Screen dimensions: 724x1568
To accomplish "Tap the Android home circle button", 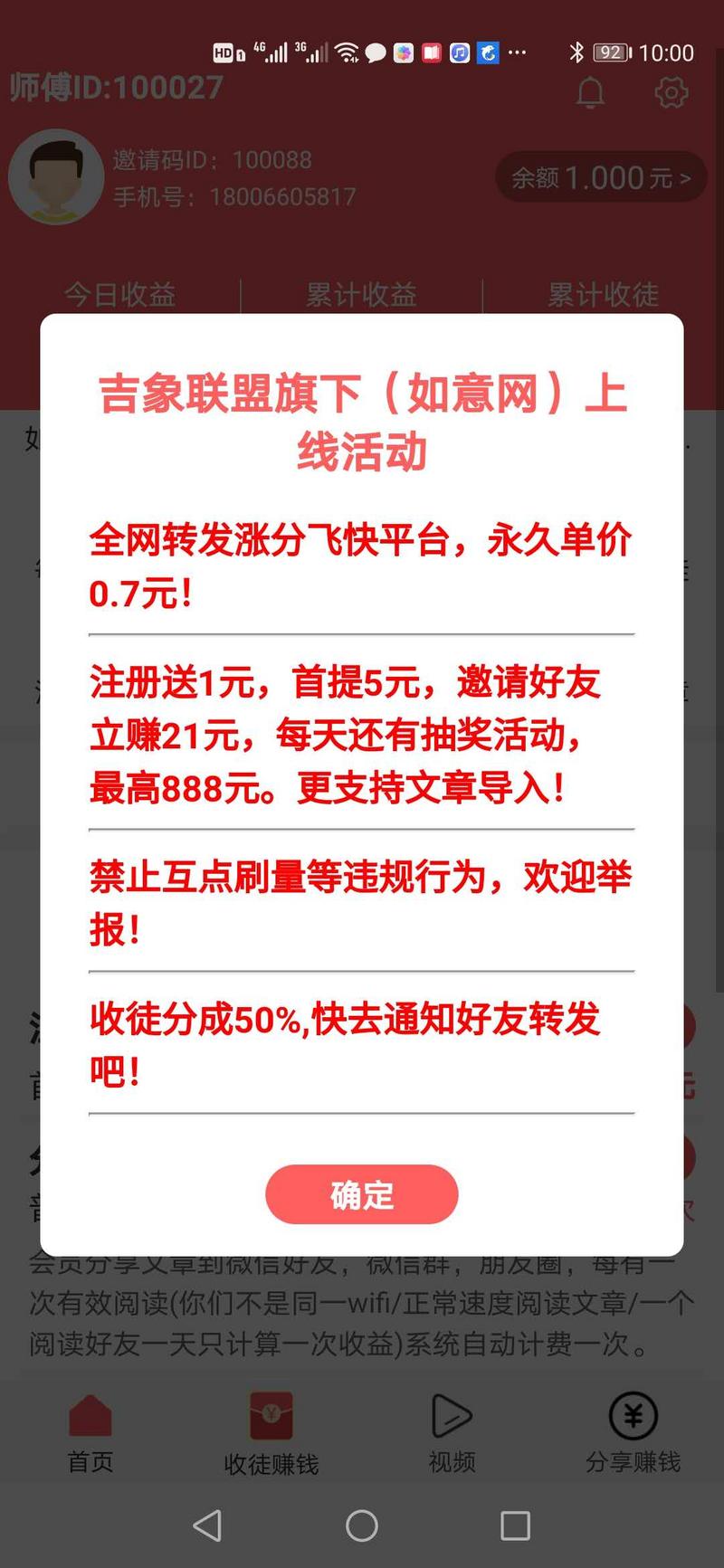I will [x=362, y=1525].
